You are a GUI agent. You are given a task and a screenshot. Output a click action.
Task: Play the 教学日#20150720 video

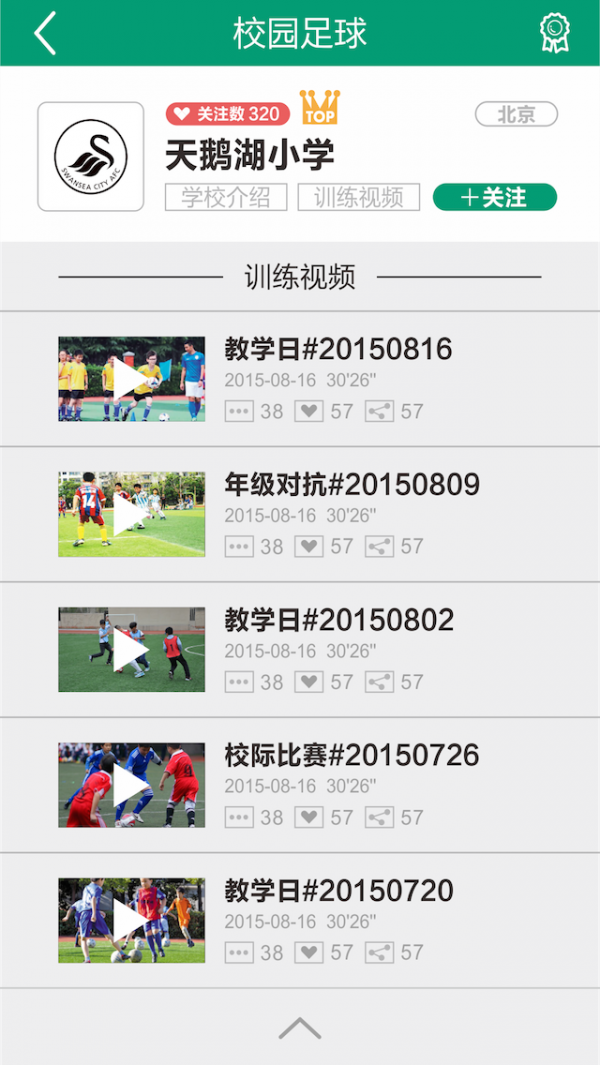coord(131,921)
